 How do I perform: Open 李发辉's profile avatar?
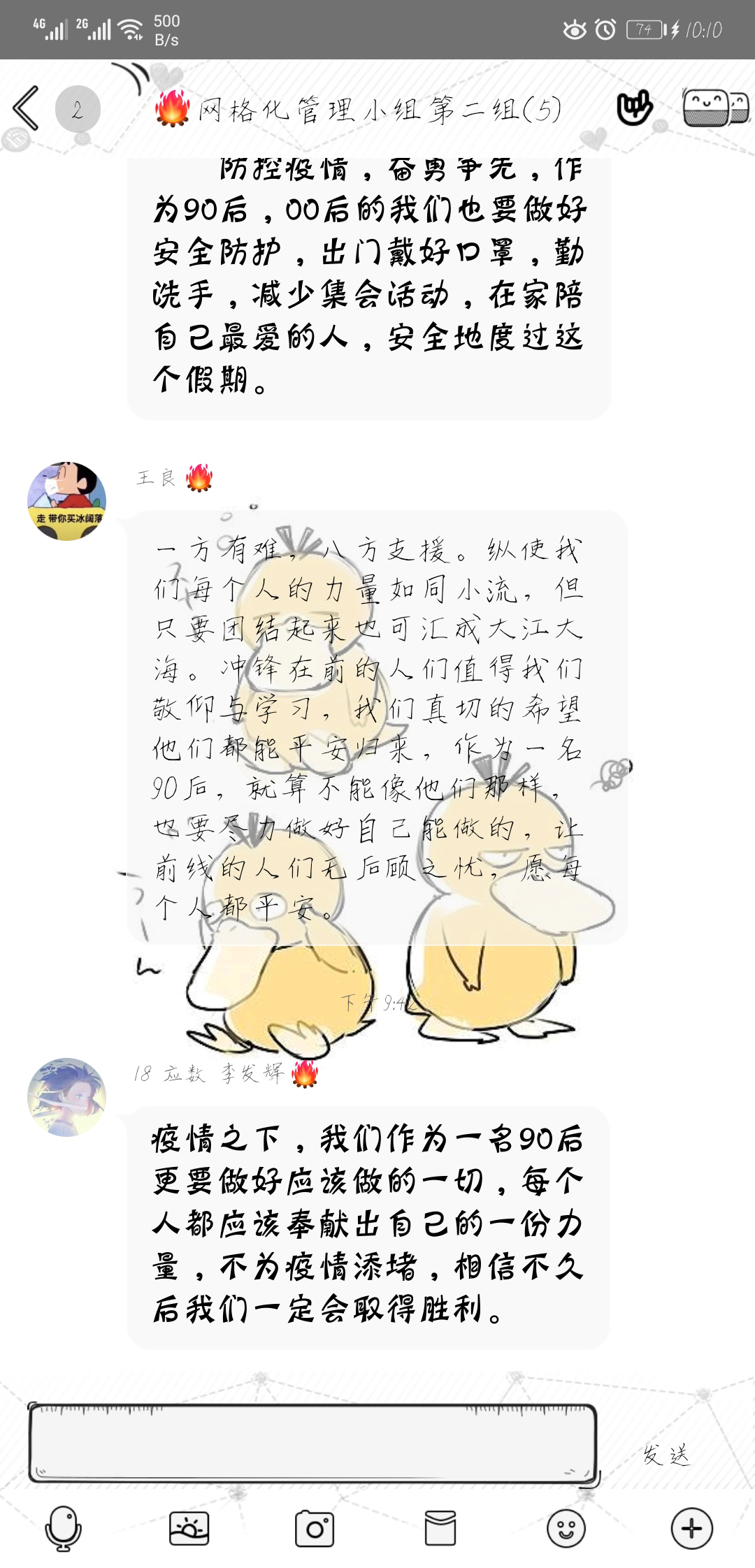(66, 1097)
